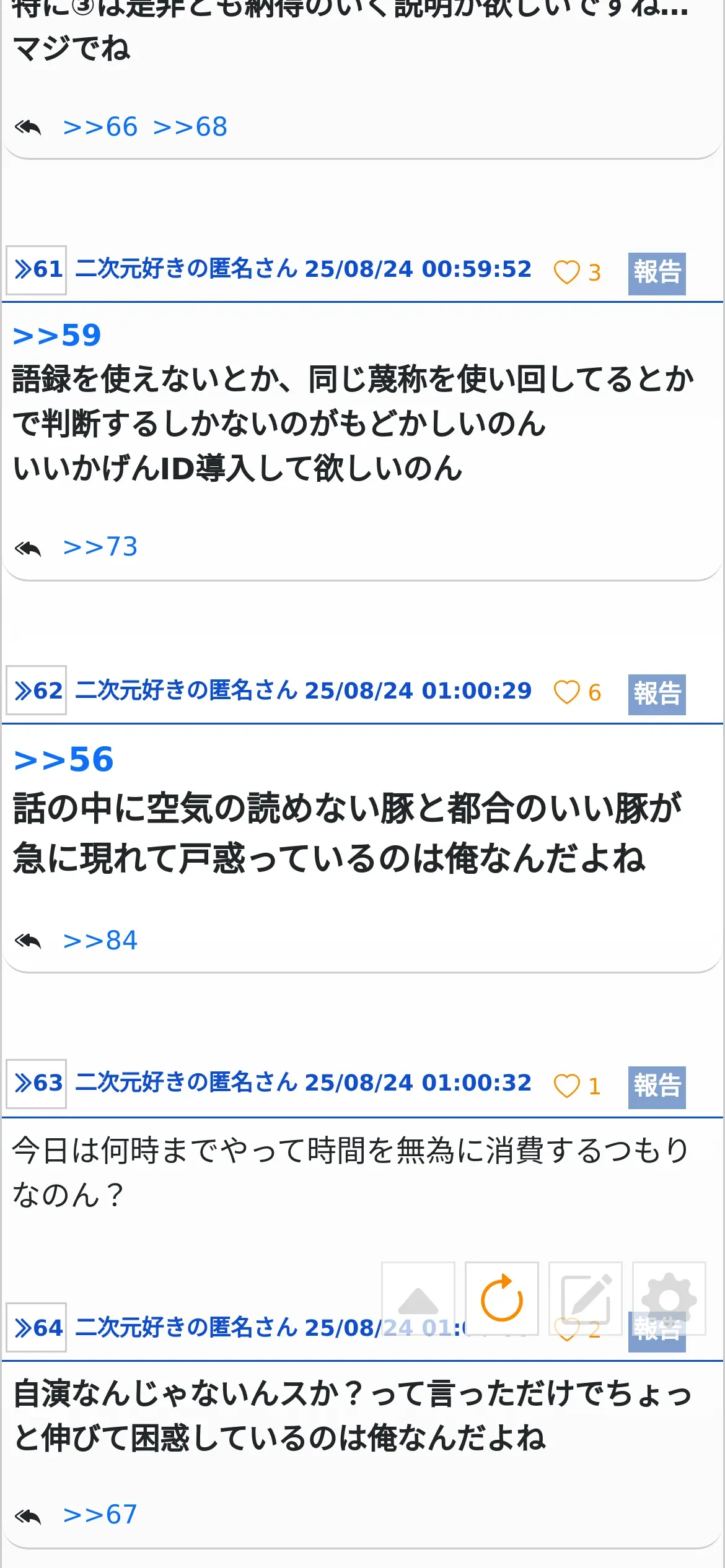Jump to top with the up arrow
Viewport: 725px width, 1568px height.
(x=418, y=1299)
